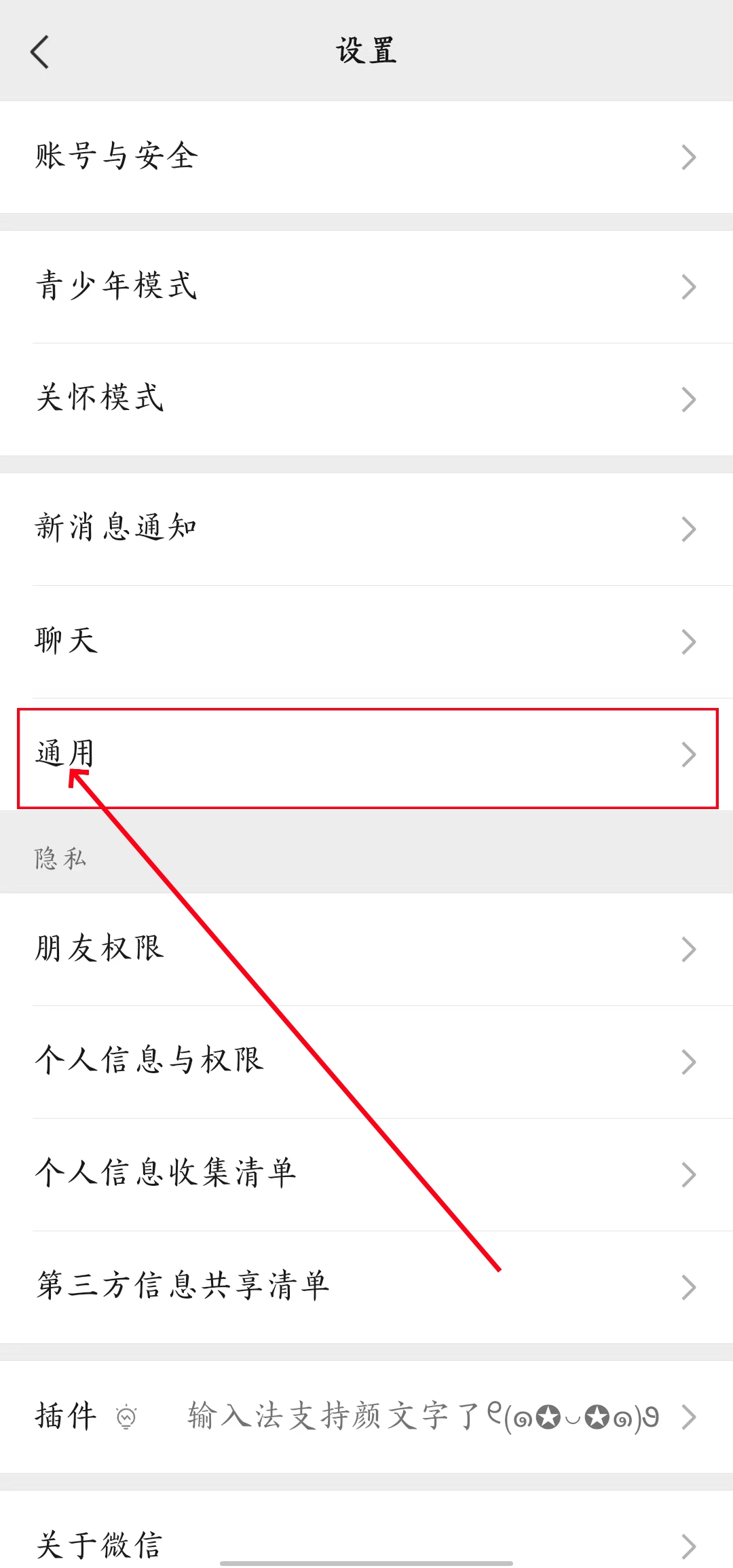733x1568 pixels.
Task: Go back from the 设置 page
Action: pyautogui.click(x=40, y=52)
